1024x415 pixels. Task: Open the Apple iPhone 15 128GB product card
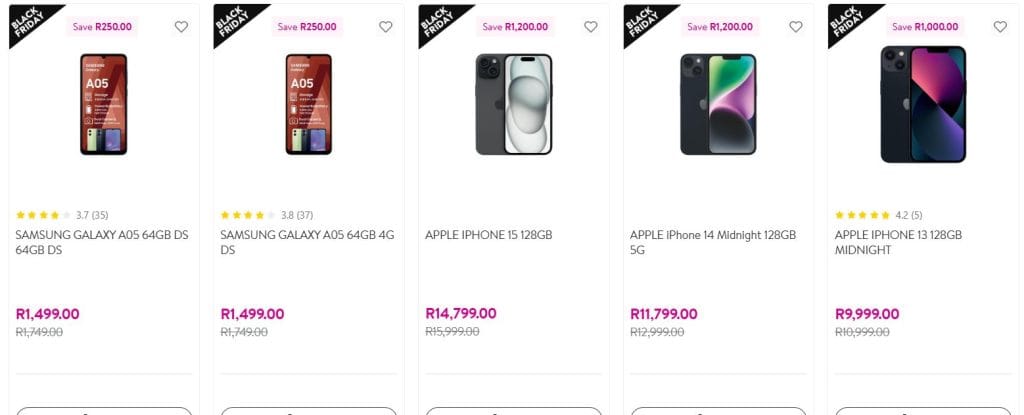click(488, 235)
